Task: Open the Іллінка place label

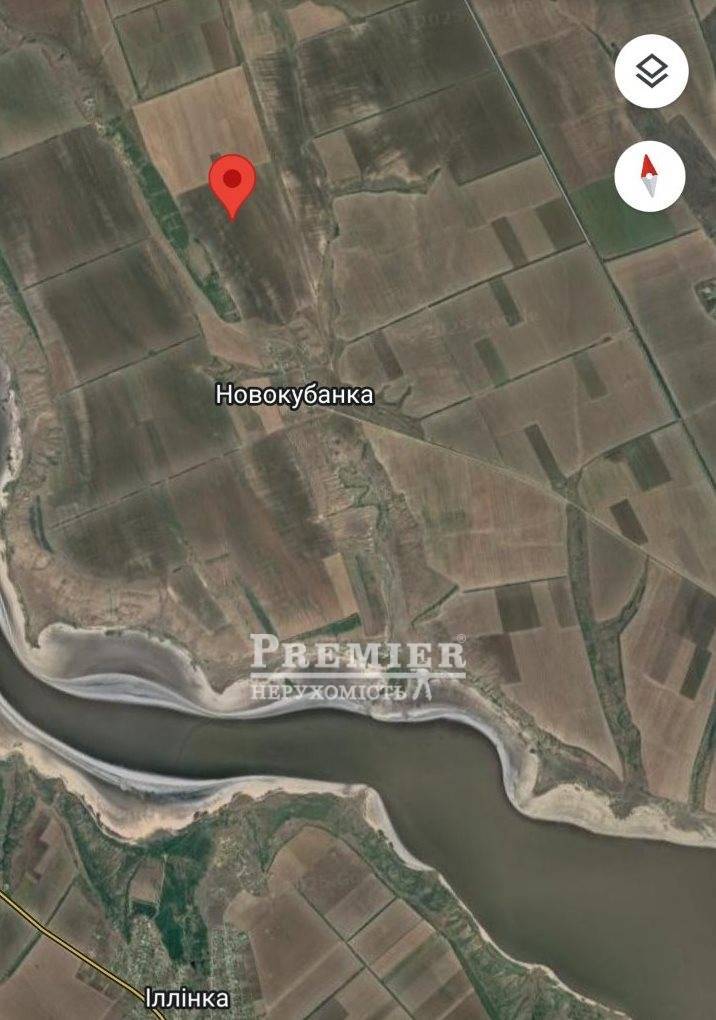Action: 187,998
